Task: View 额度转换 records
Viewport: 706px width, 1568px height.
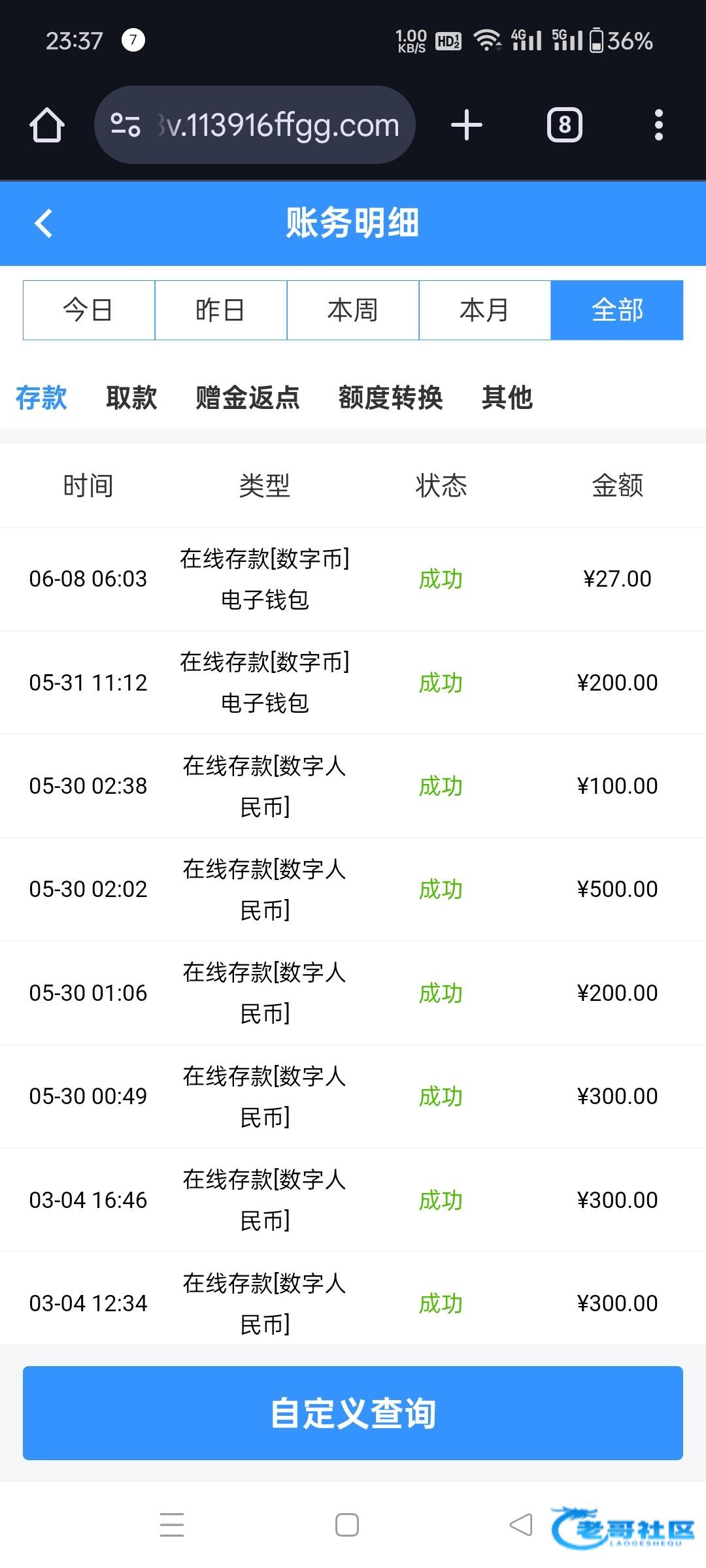Action: point(391,398)
